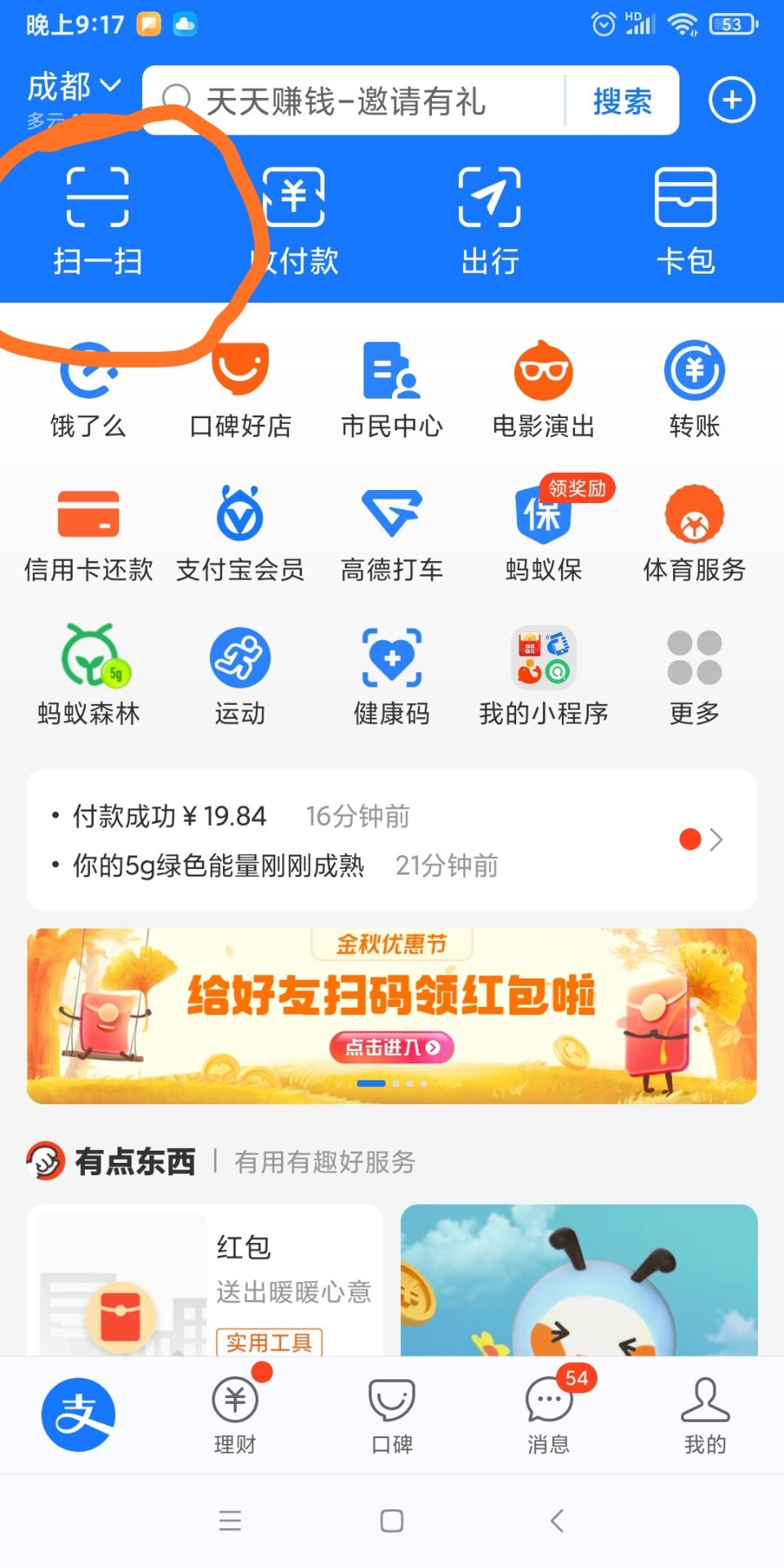Tap the 天天赚钱 search field
784x1568 pixels.
tap(351, 101)
